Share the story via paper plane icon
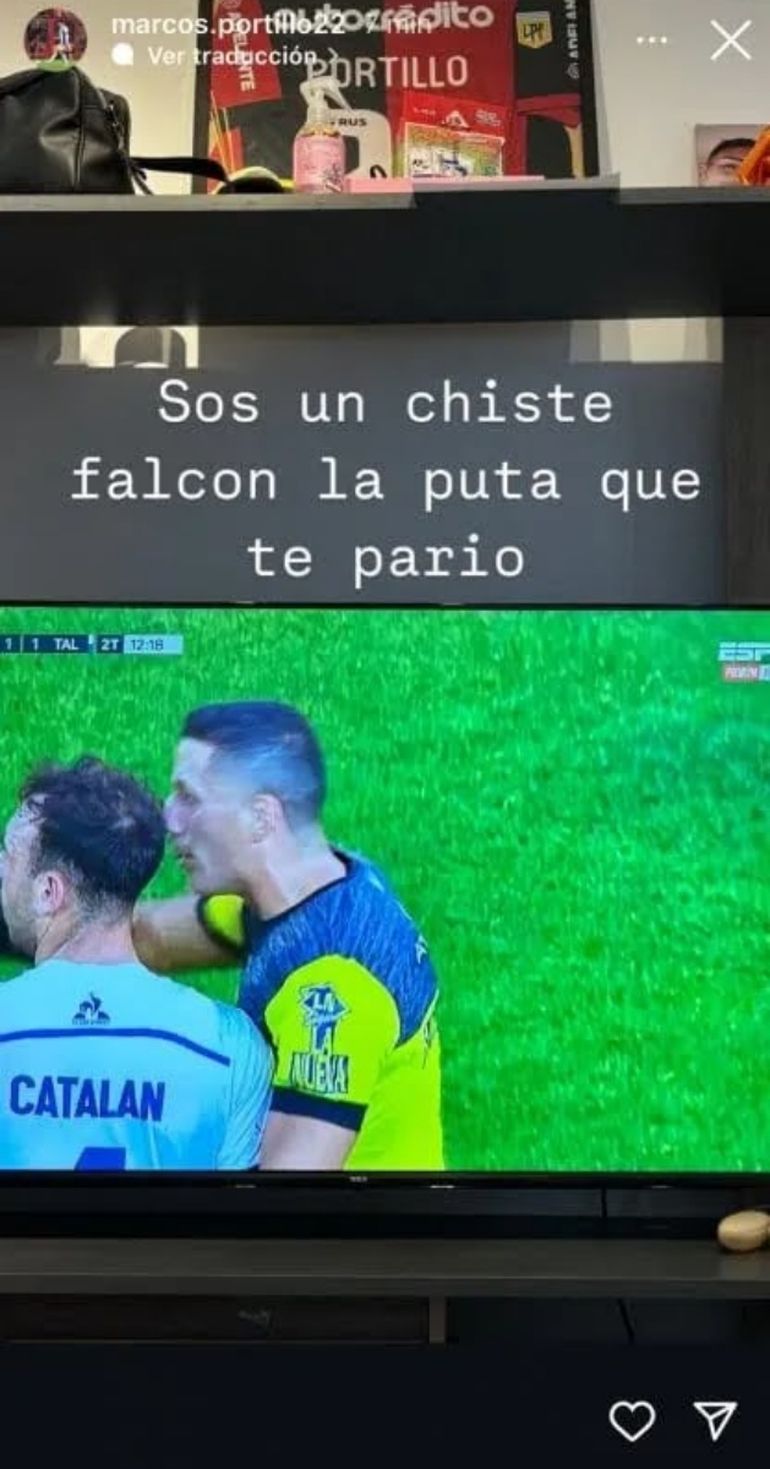 [715, 1420]
